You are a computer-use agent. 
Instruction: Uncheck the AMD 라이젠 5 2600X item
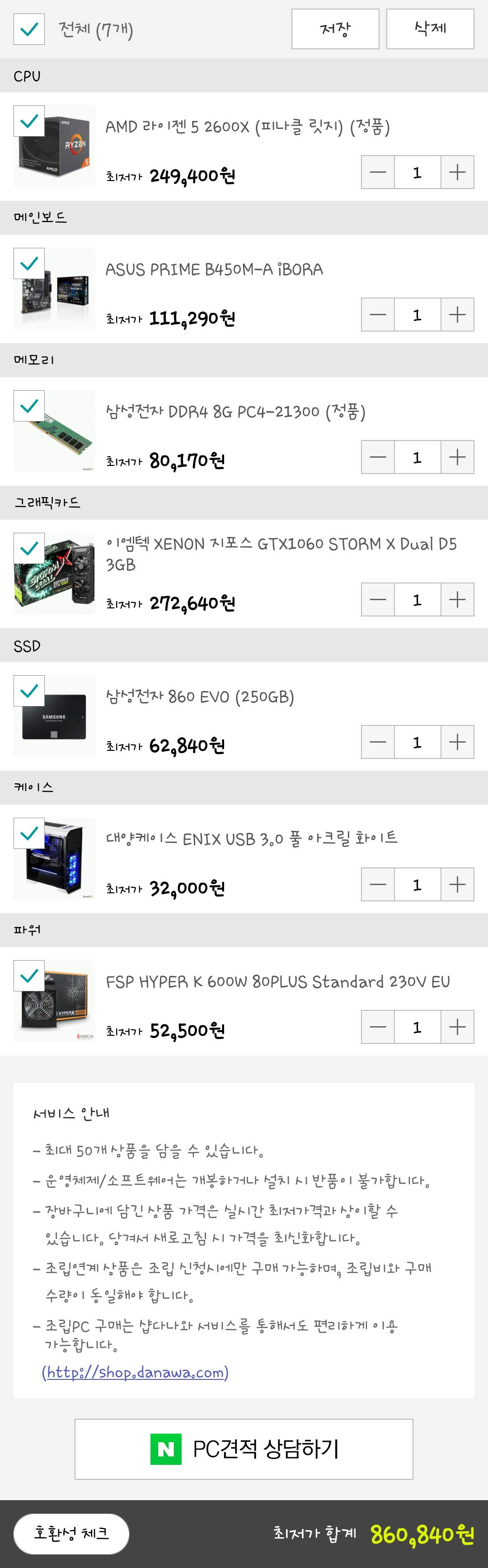pyautogui.click(x=29, y=121)
